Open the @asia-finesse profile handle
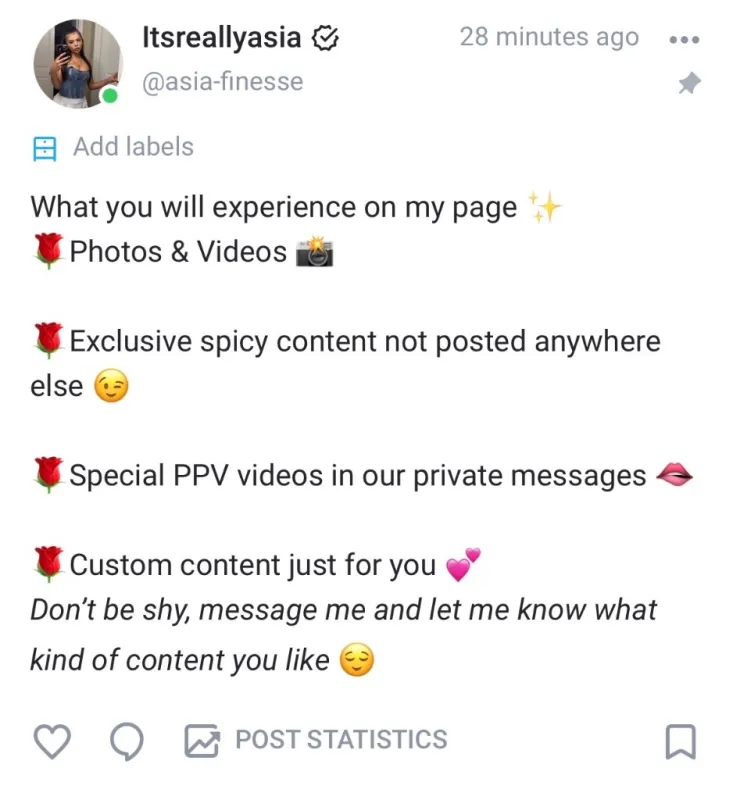The height and width of the screenshot is (800, 733). (222, 82)
